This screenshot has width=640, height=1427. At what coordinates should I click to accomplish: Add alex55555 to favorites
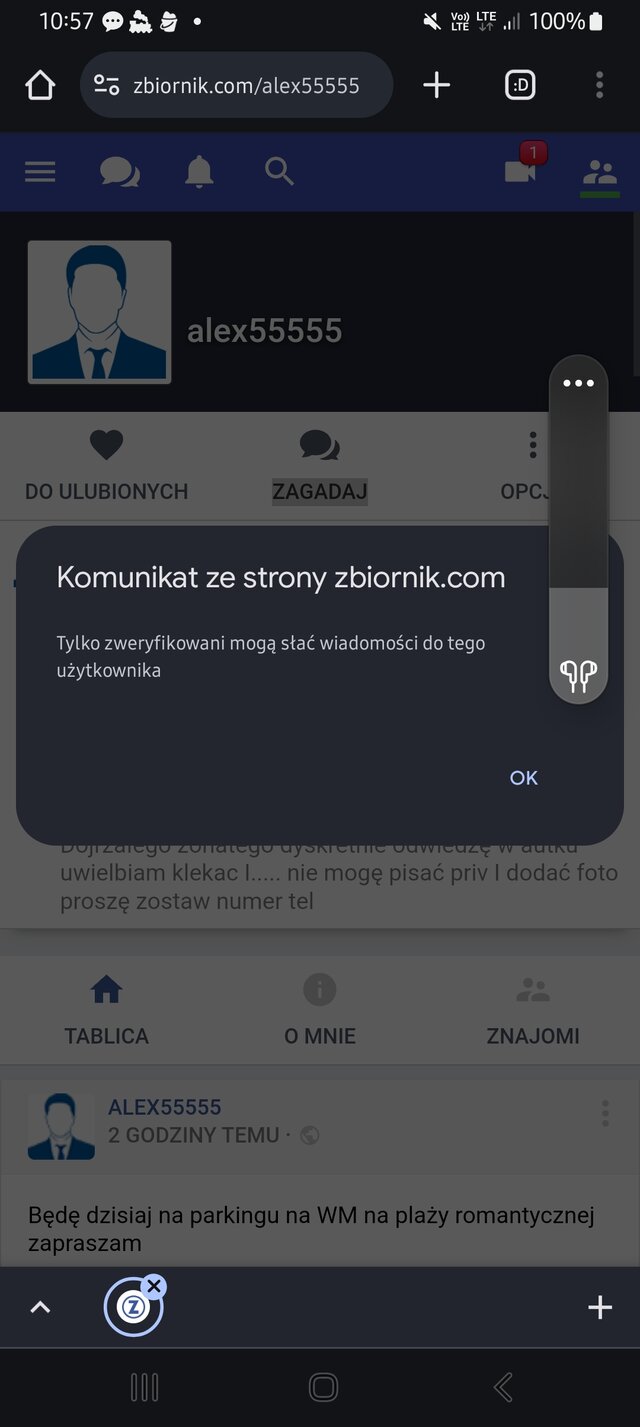point(106,465)
